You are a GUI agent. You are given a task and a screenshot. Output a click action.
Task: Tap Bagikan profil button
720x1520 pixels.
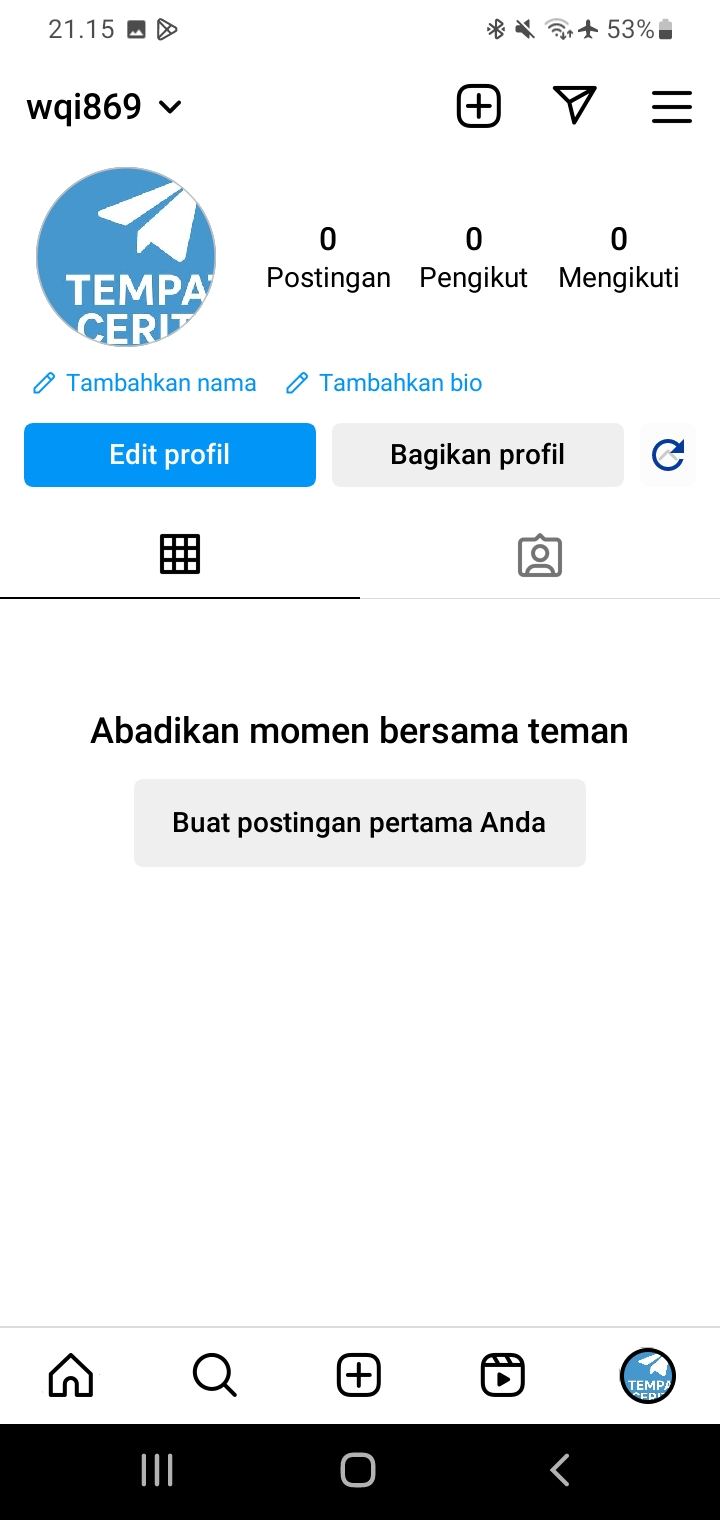478,455
